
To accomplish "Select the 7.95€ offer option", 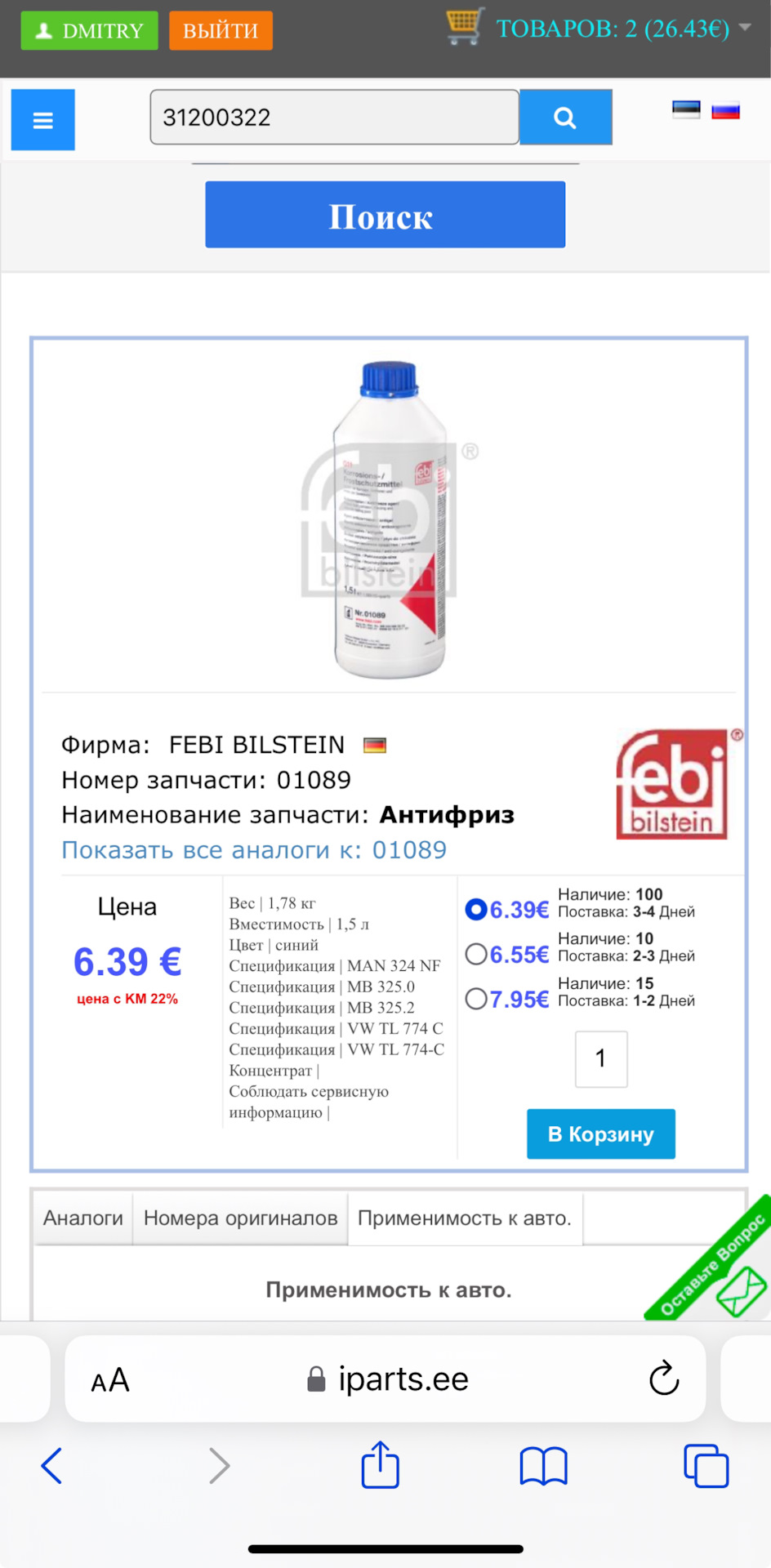I will [x=476, y=998].
